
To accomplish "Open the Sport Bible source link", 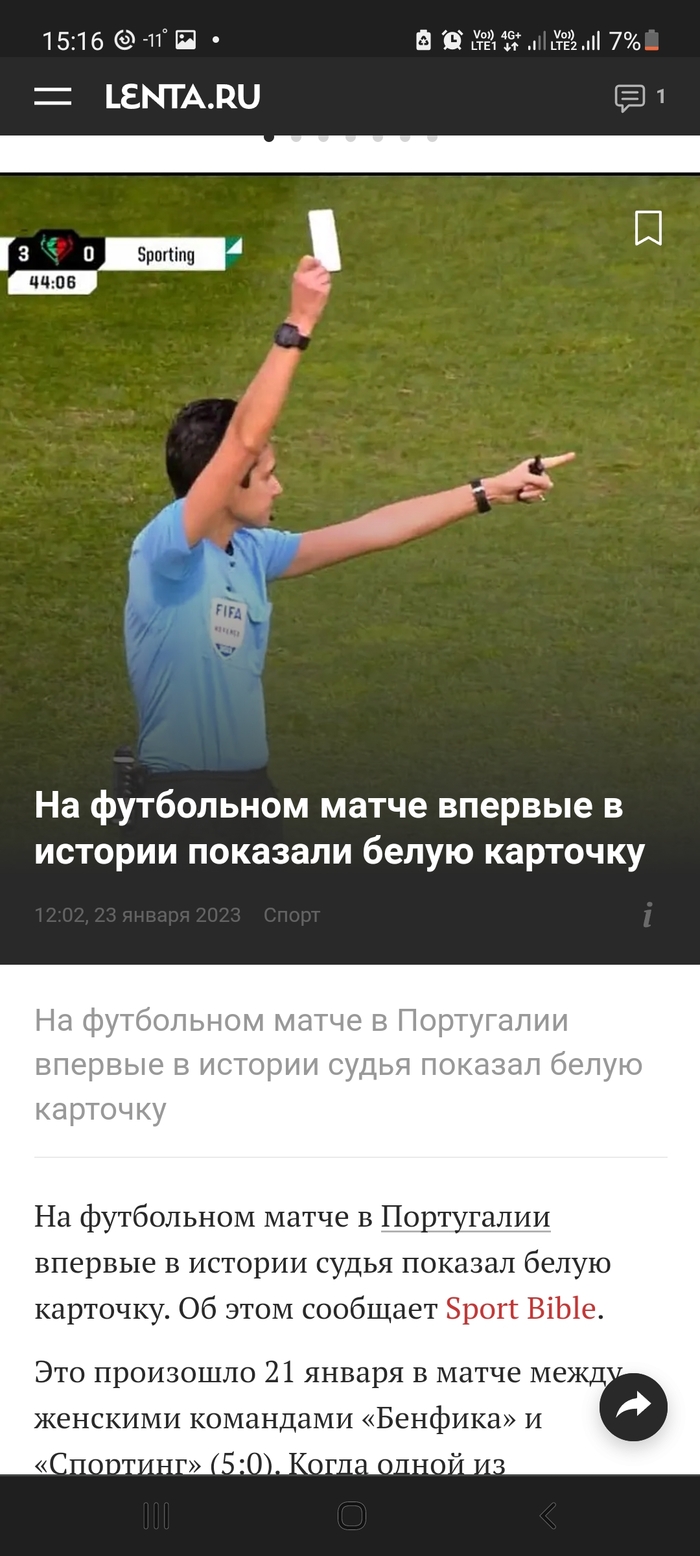I will coord(520,1308).
